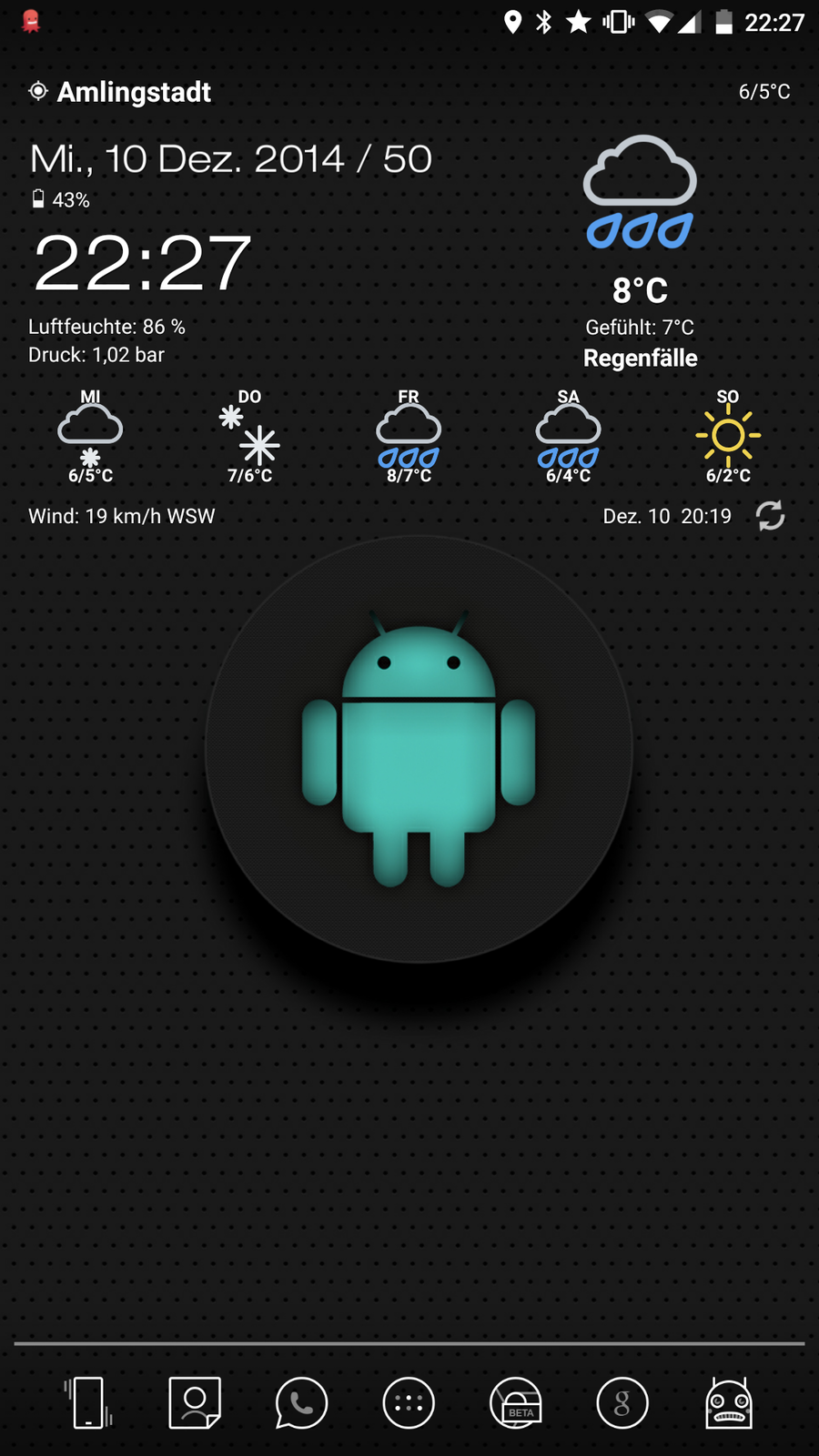This screenshot has height=1456, width=819.
Task: Launch WhatsApp from the dock
Action: (x=301, y=1402)
